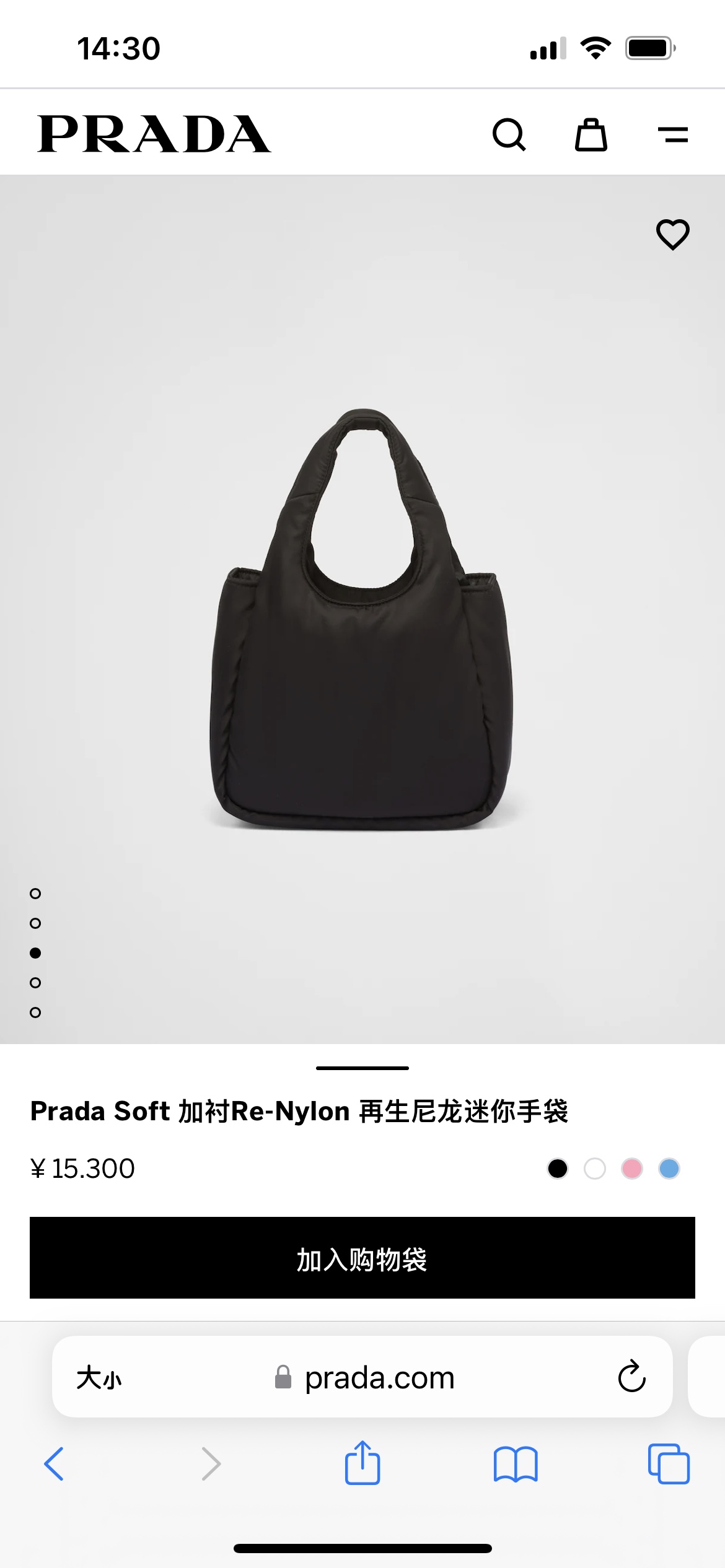Add bag to wishlist heart
This screenshot has width=725, height=1568.
pos(672,235)
